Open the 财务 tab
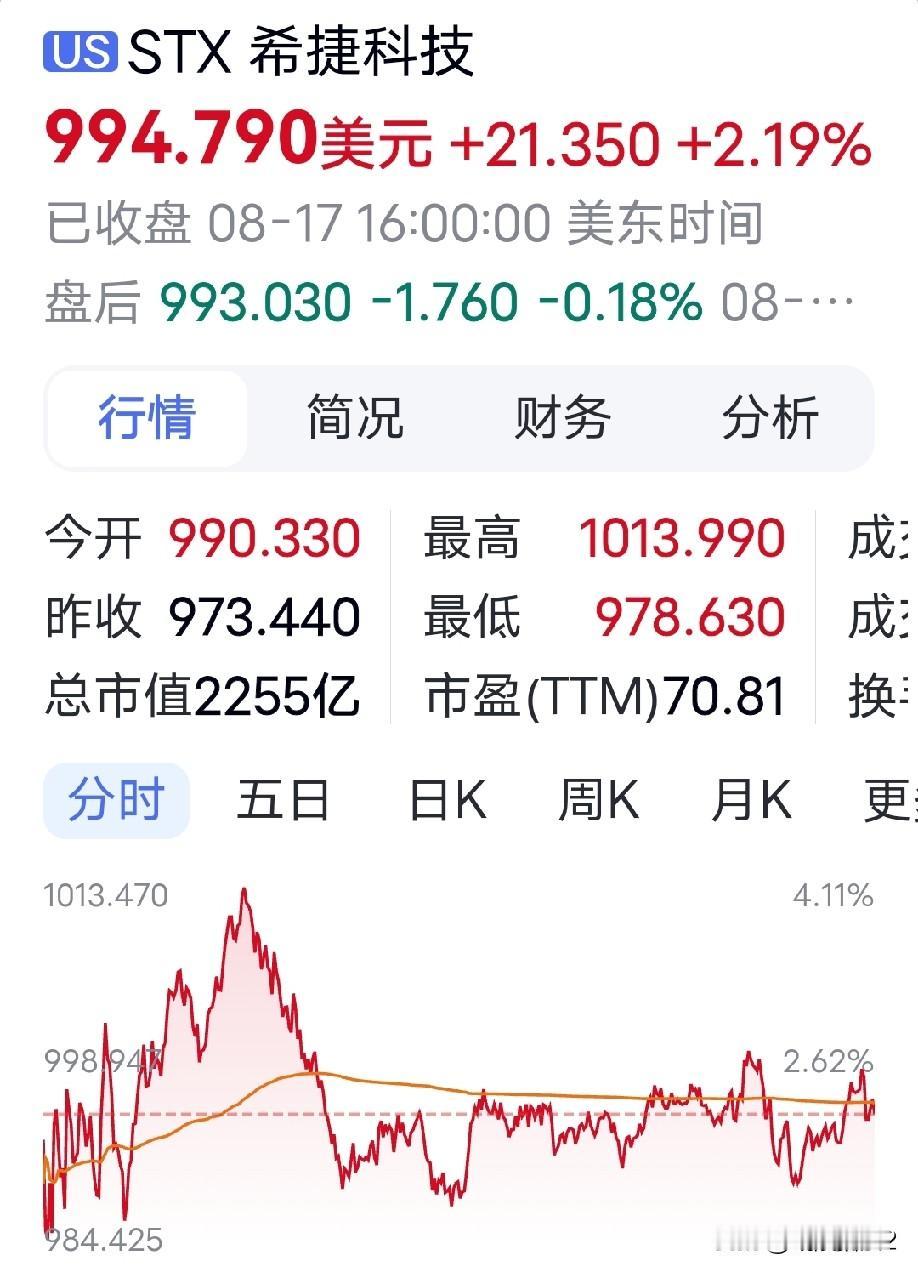918x1273 pixels. 563,418
